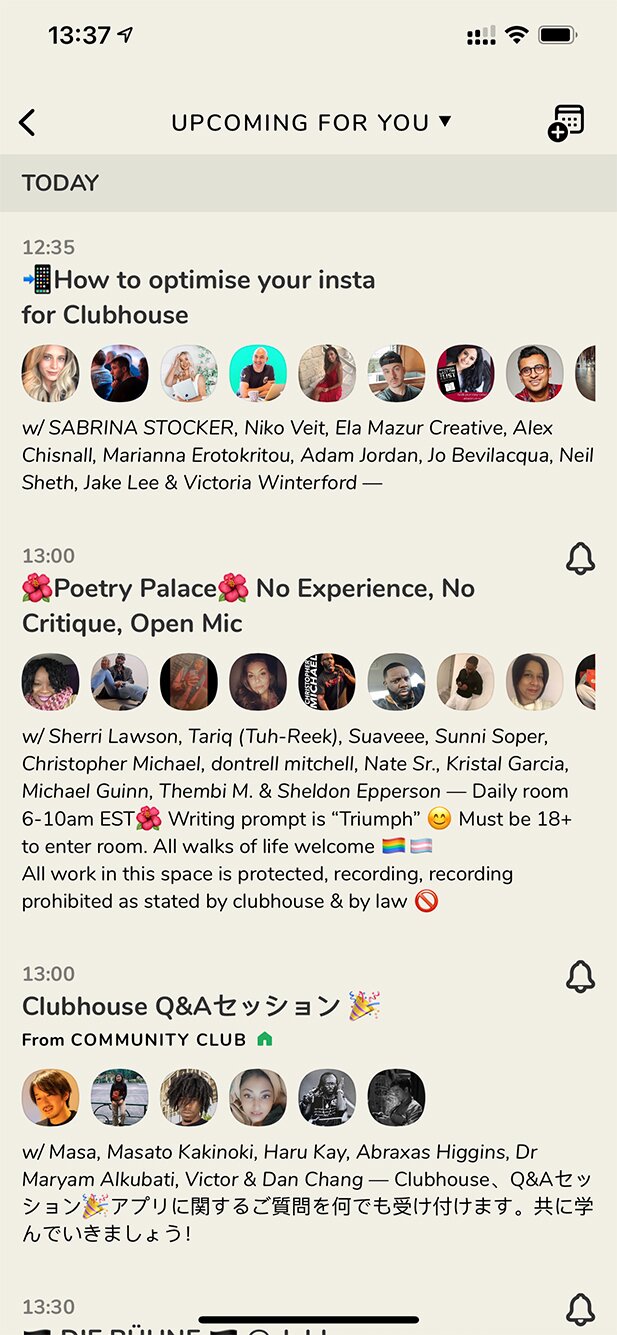Set bell reminder for Poetry Palace event

[x=580, y=559]
